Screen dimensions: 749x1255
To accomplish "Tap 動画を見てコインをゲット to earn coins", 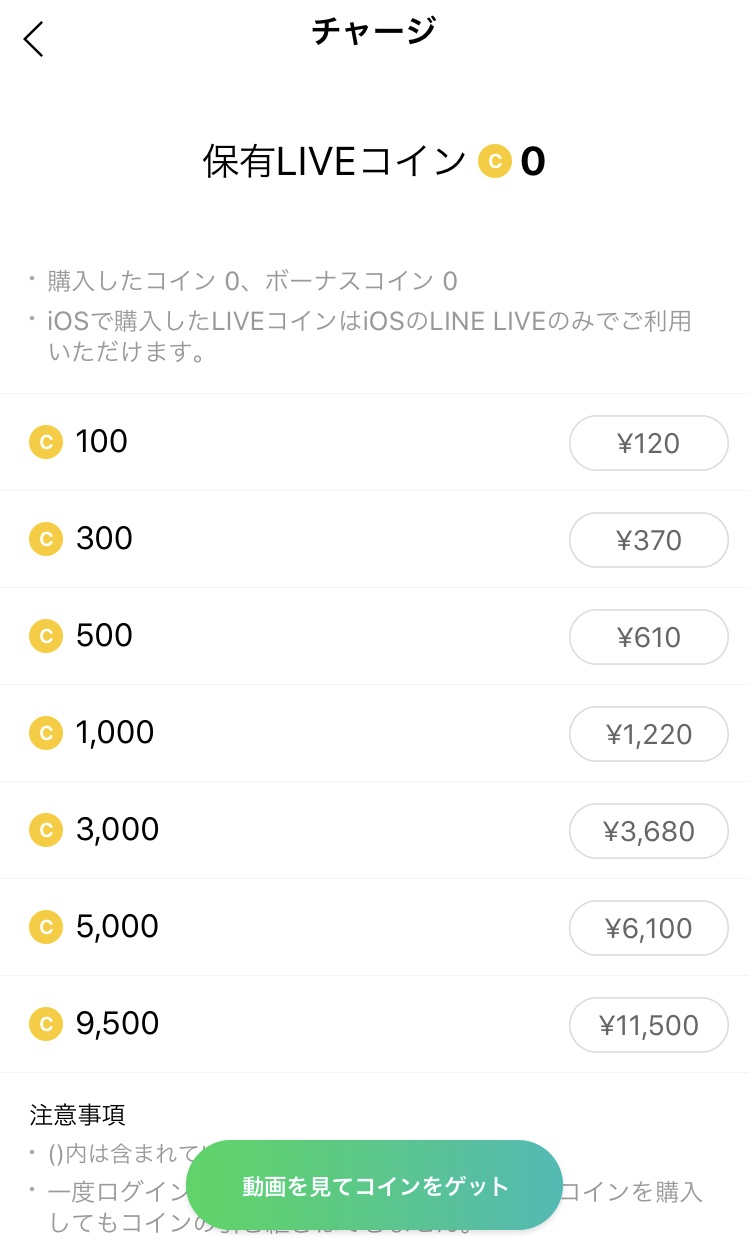I will 375,1186.
